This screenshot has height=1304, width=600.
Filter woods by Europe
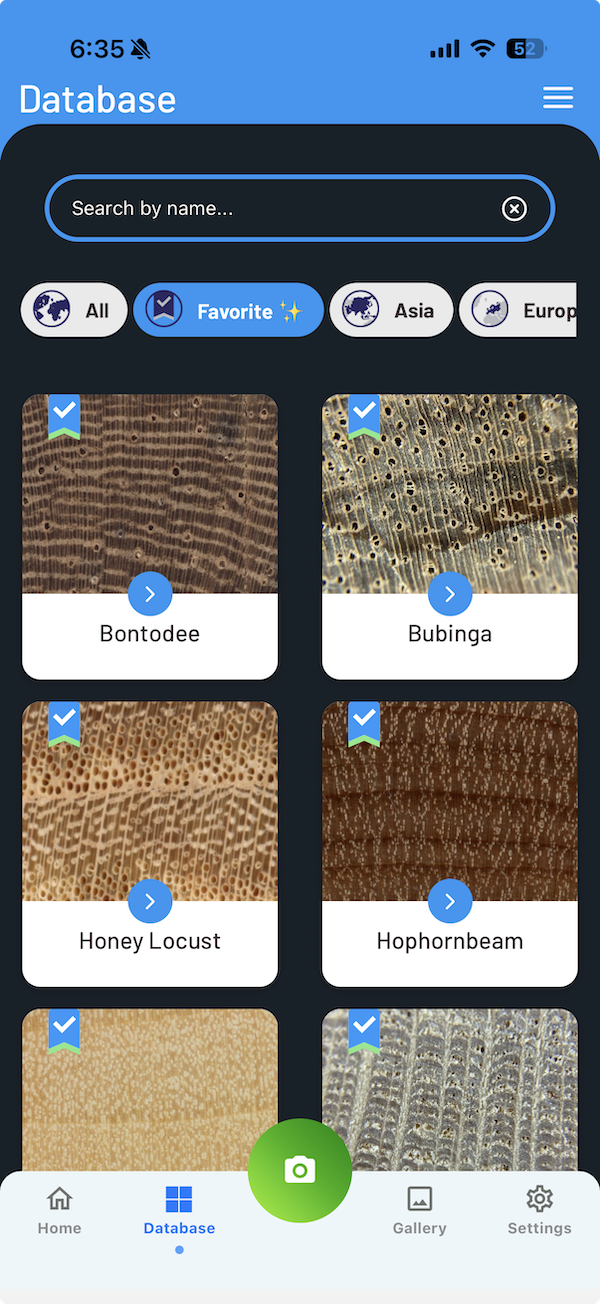click(520, 311)
